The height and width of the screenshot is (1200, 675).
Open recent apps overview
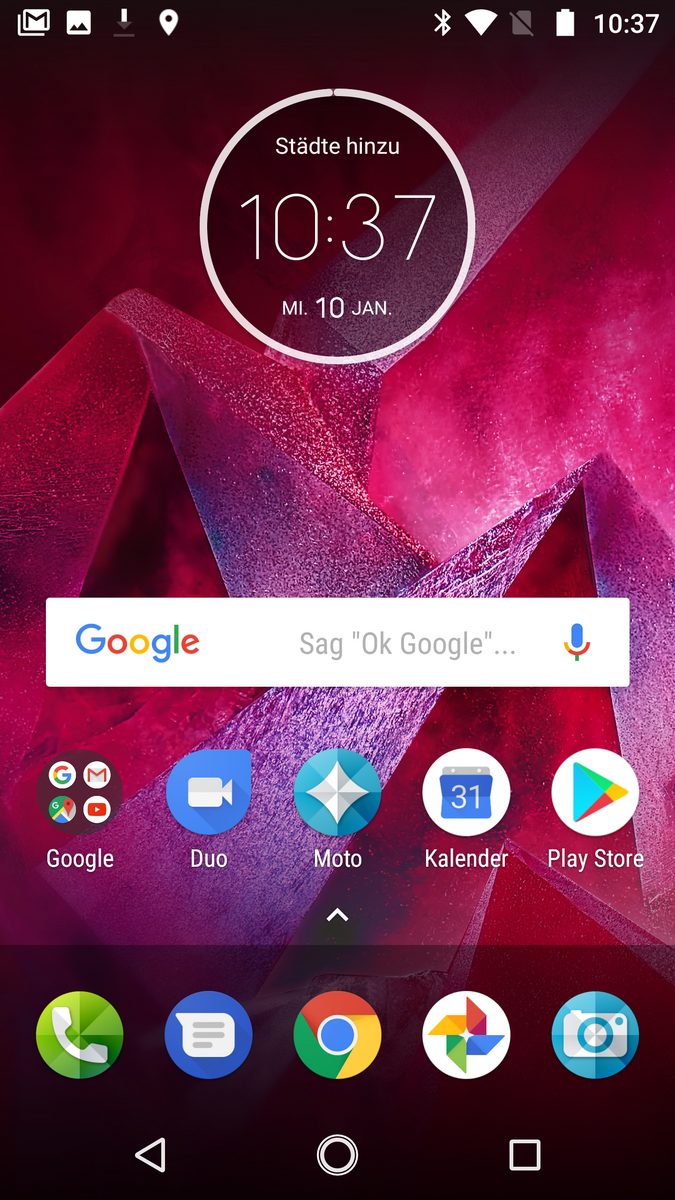524,1155
